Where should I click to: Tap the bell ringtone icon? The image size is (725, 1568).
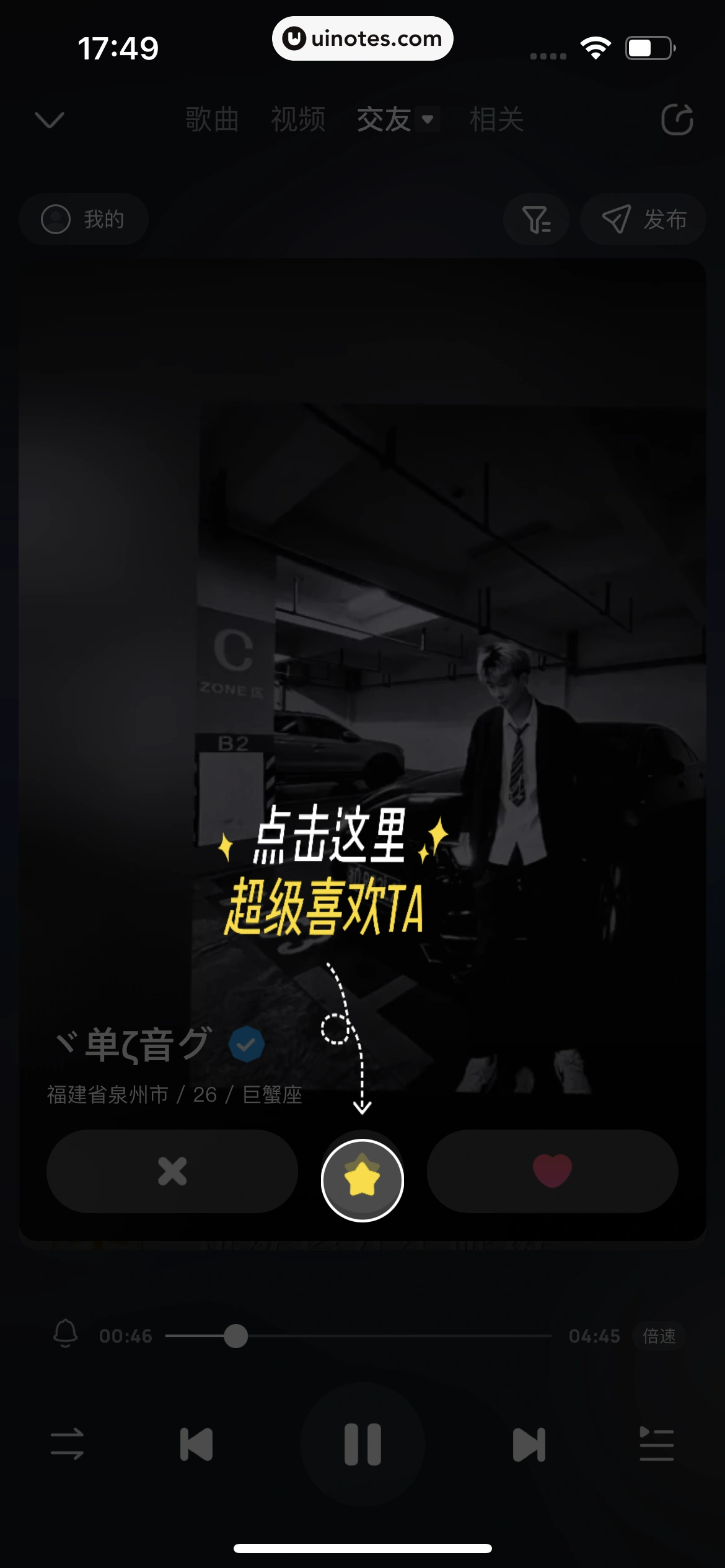click(x=66, y=1333)
